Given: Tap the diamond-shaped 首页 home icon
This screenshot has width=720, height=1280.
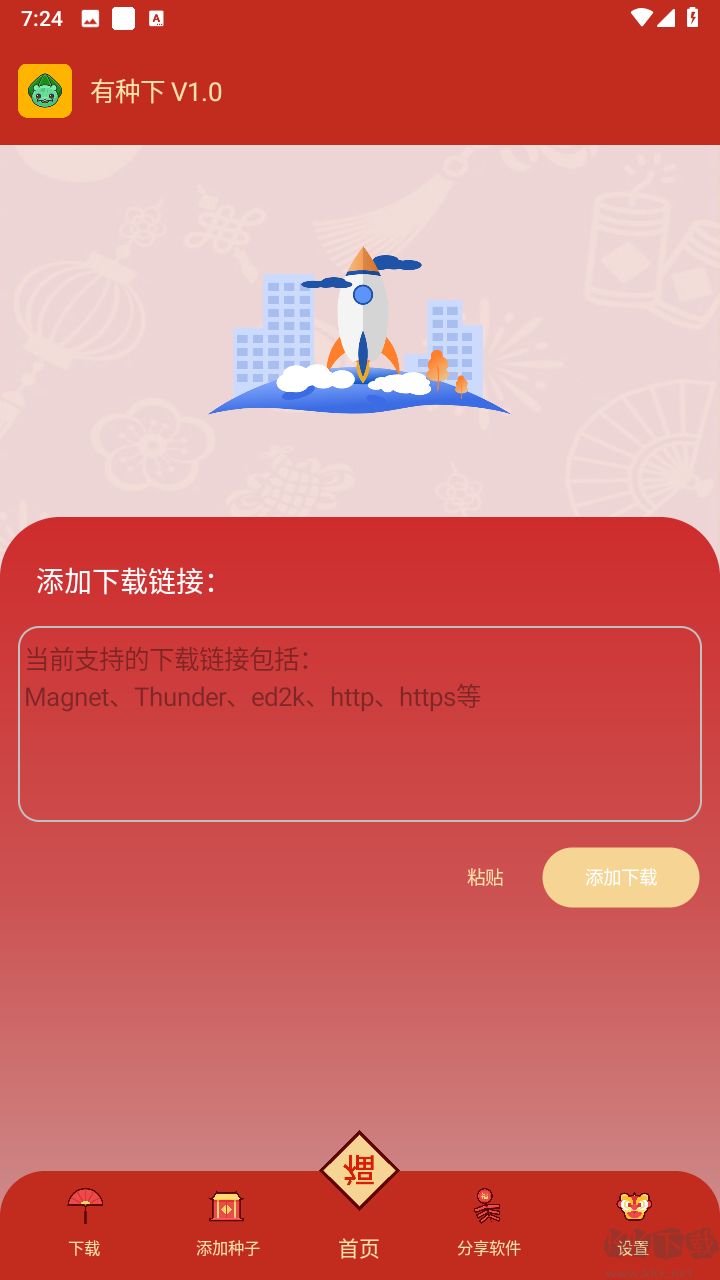Looking at the screenshot, I should pyautogui.click(x=358, y=1168).
